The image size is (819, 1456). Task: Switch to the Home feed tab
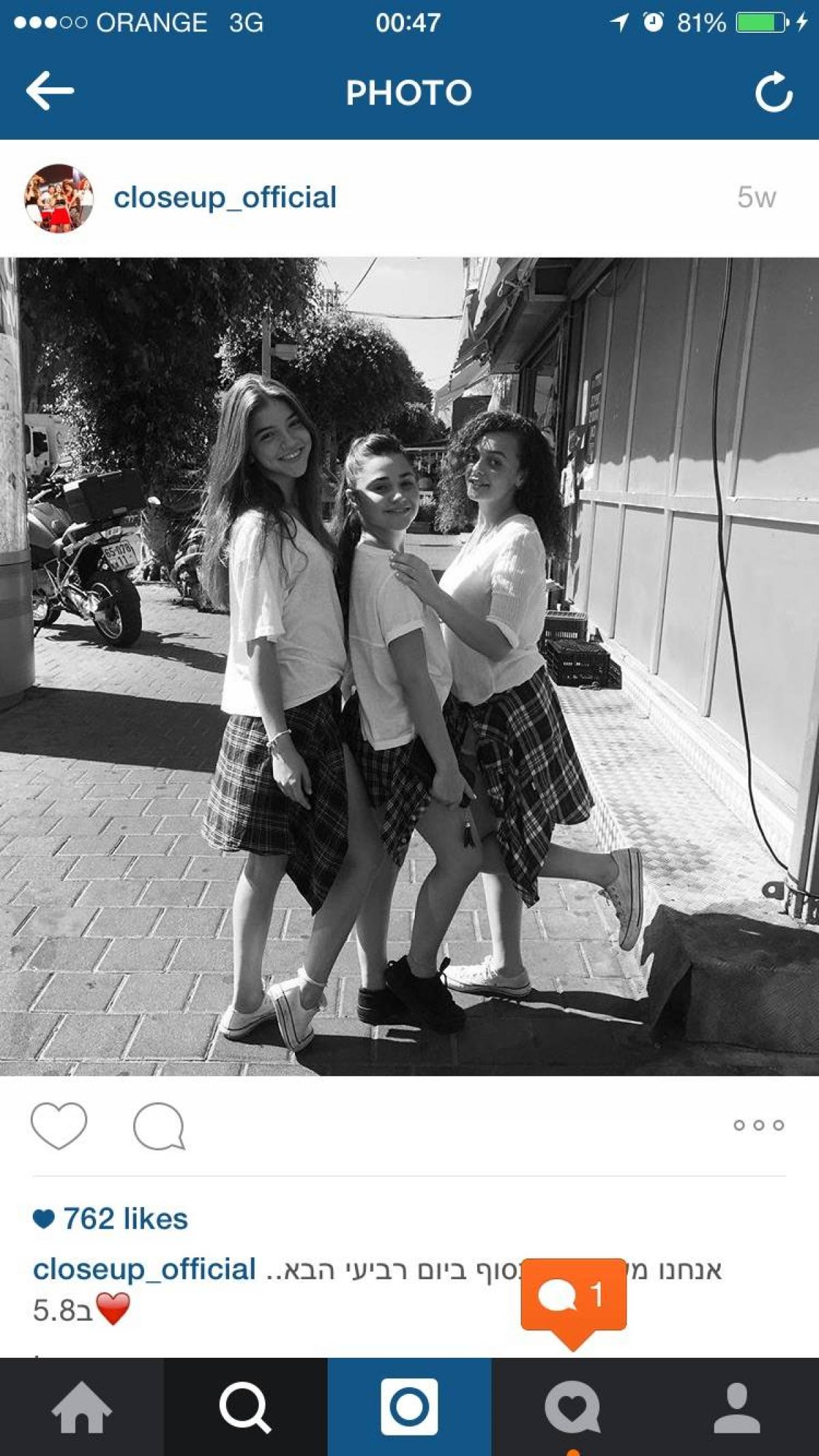coord(82,1408)
